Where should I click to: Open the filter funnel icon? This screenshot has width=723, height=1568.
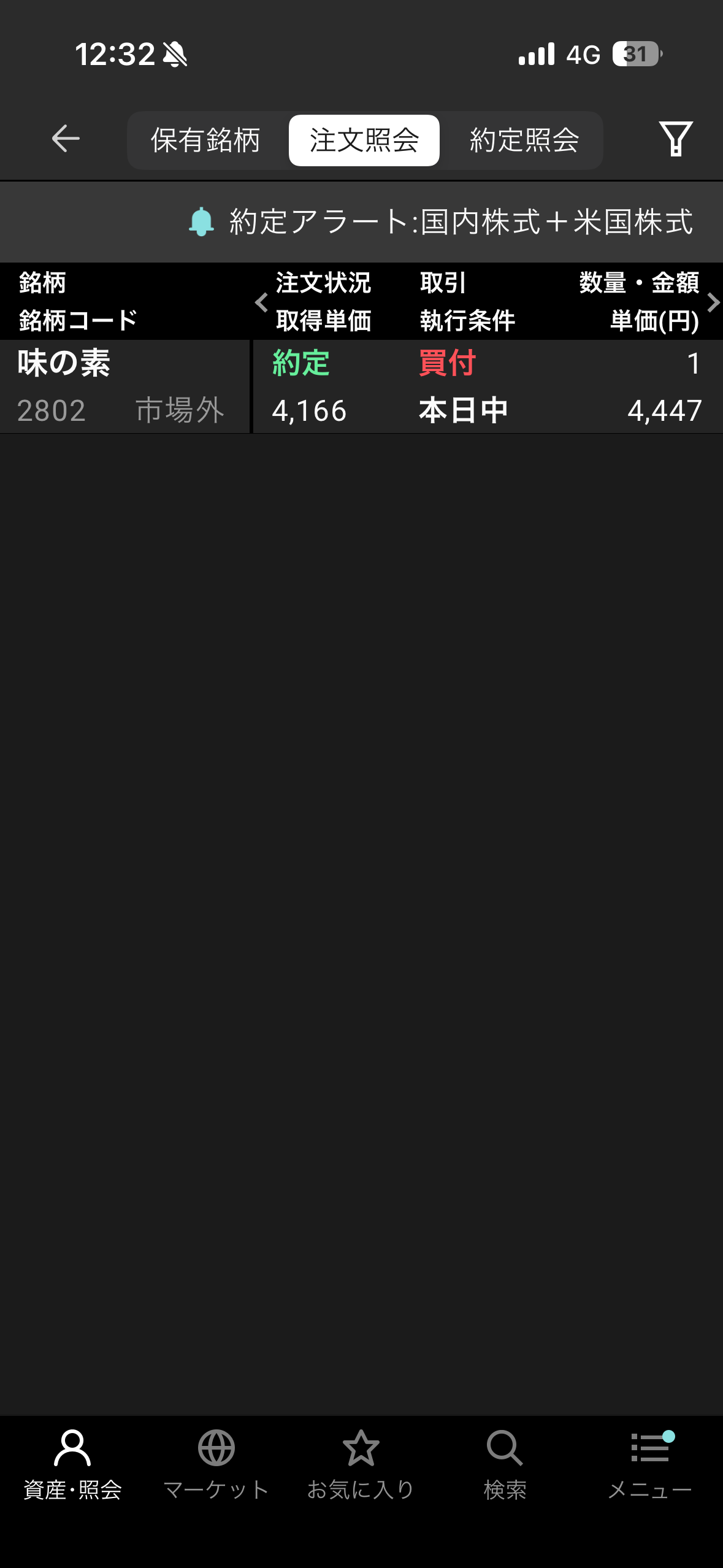point(675,139)
